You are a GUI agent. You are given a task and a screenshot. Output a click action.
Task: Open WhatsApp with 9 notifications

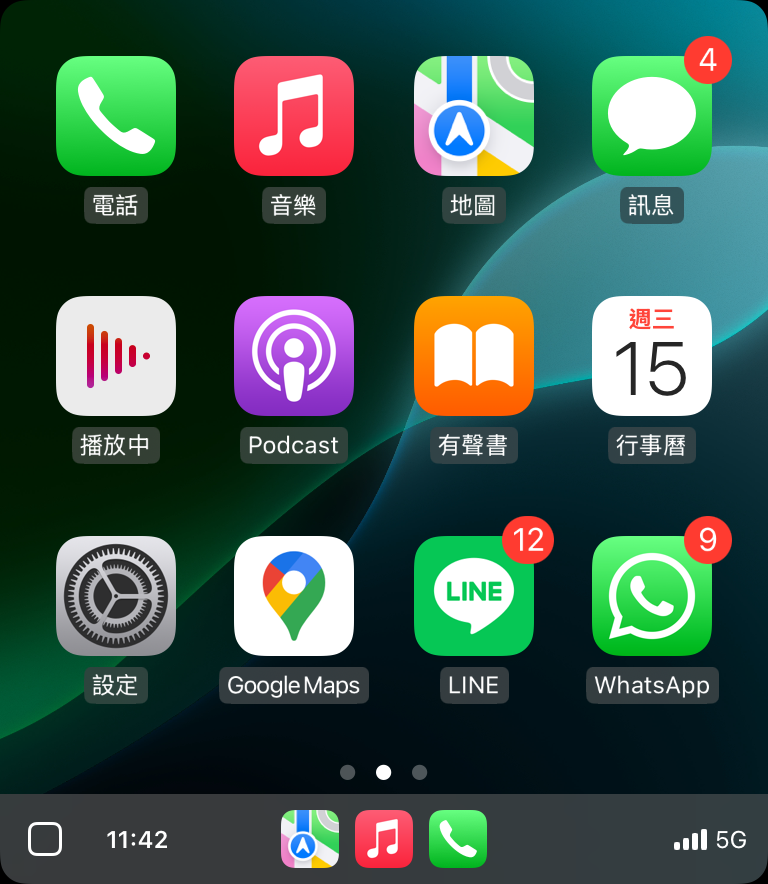click(651, 596)
